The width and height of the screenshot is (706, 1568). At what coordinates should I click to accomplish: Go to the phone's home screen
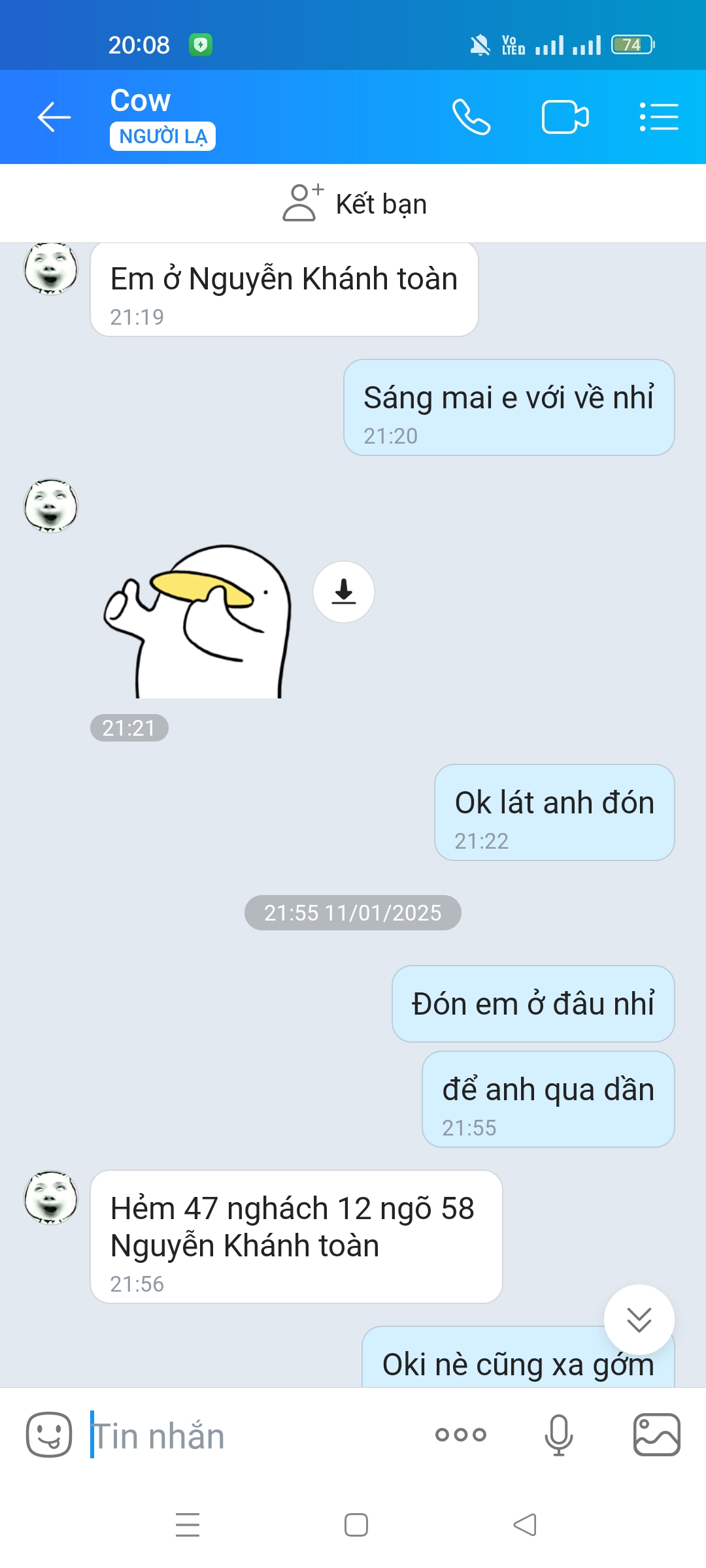pos(356,1525)
